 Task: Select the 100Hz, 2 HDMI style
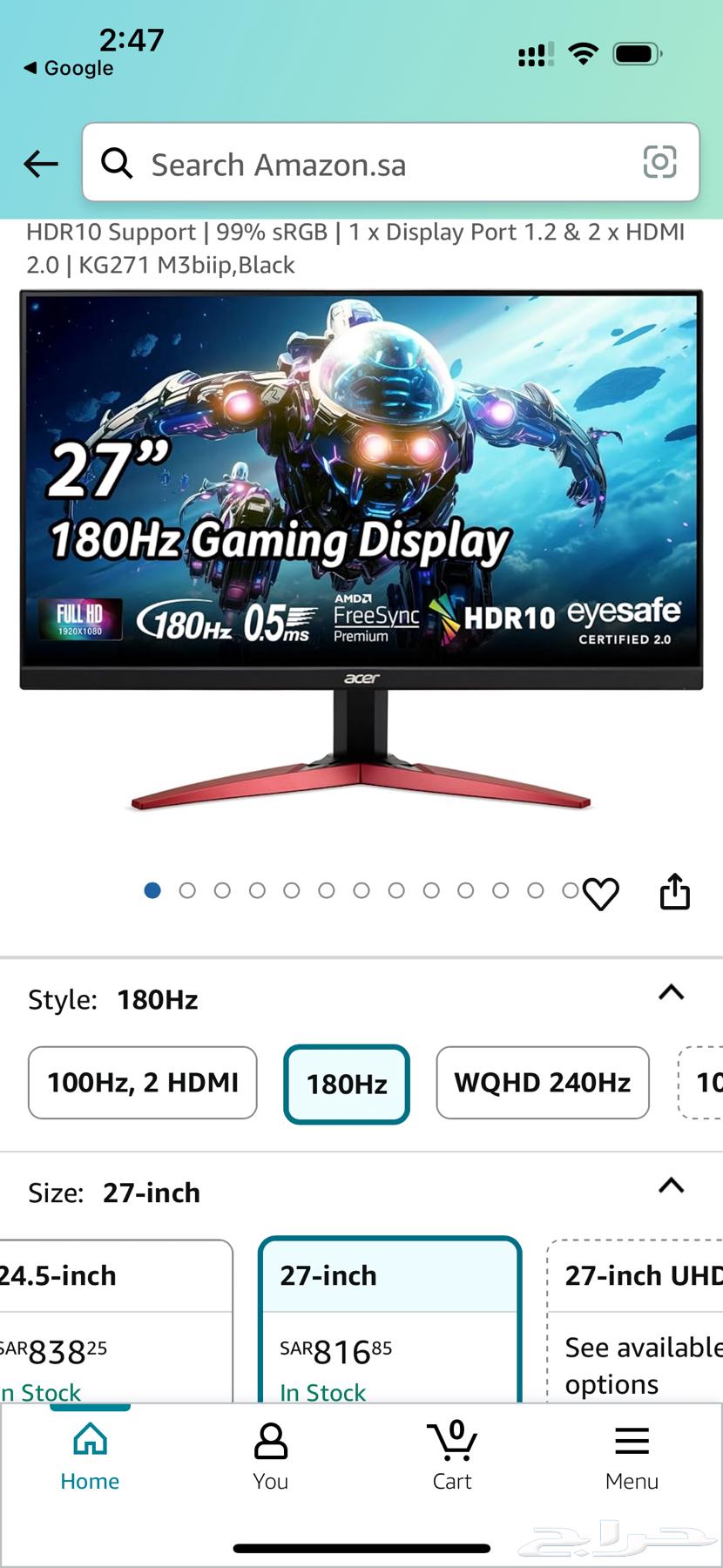[143, 1083]
